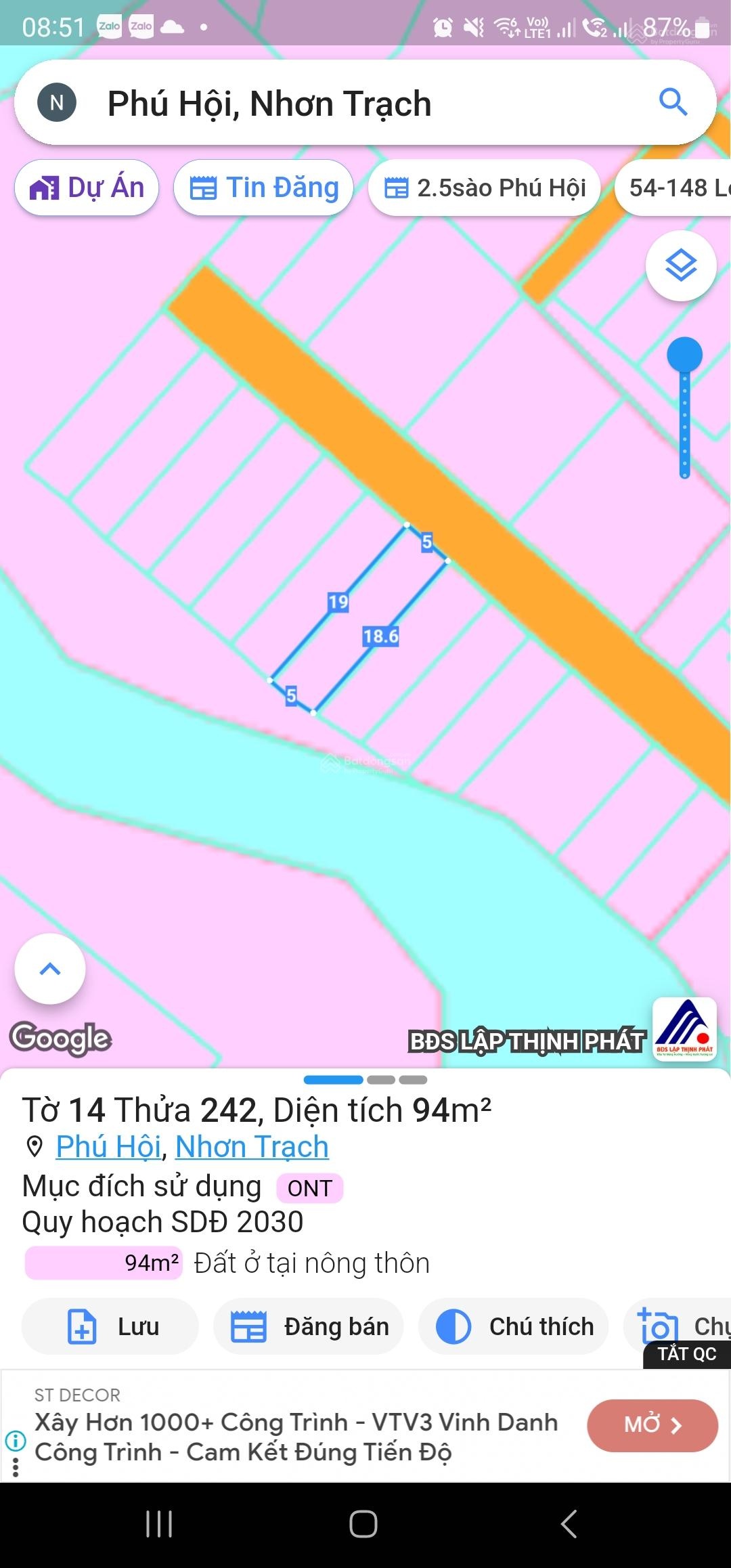Select the Tin Đăng chip
The height and width of the screenshot is (1568, 731).
point(264,188)
